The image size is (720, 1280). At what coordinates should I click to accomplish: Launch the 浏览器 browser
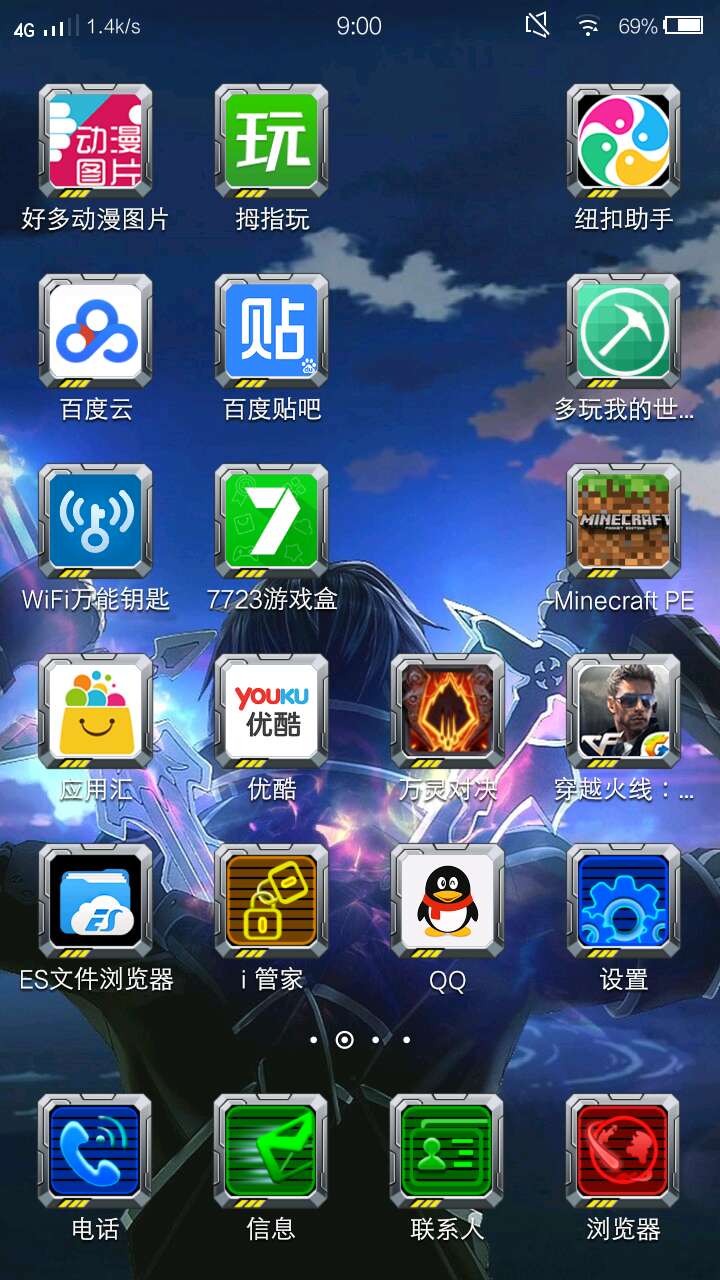[x=623, y=1151]
